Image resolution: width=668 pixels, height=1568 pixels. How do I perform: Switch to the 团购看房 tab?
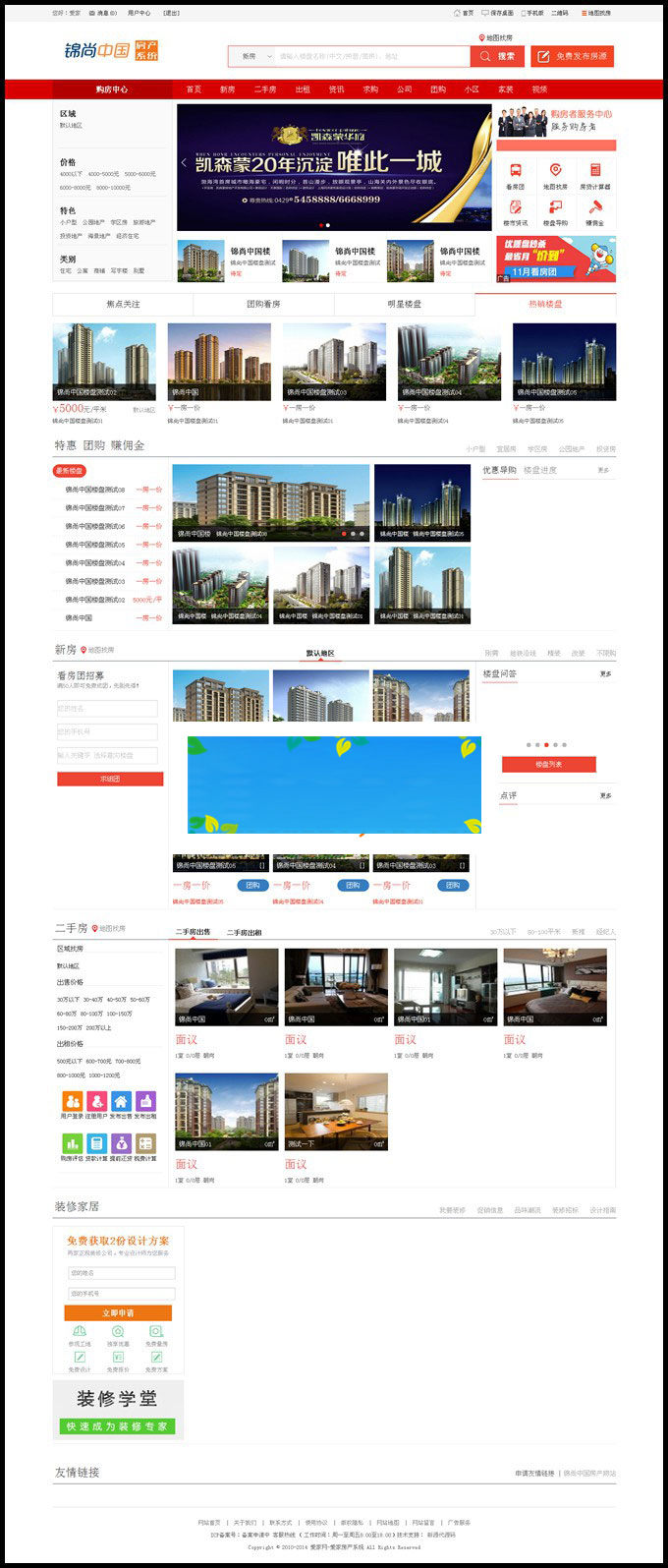click(263, 304)
